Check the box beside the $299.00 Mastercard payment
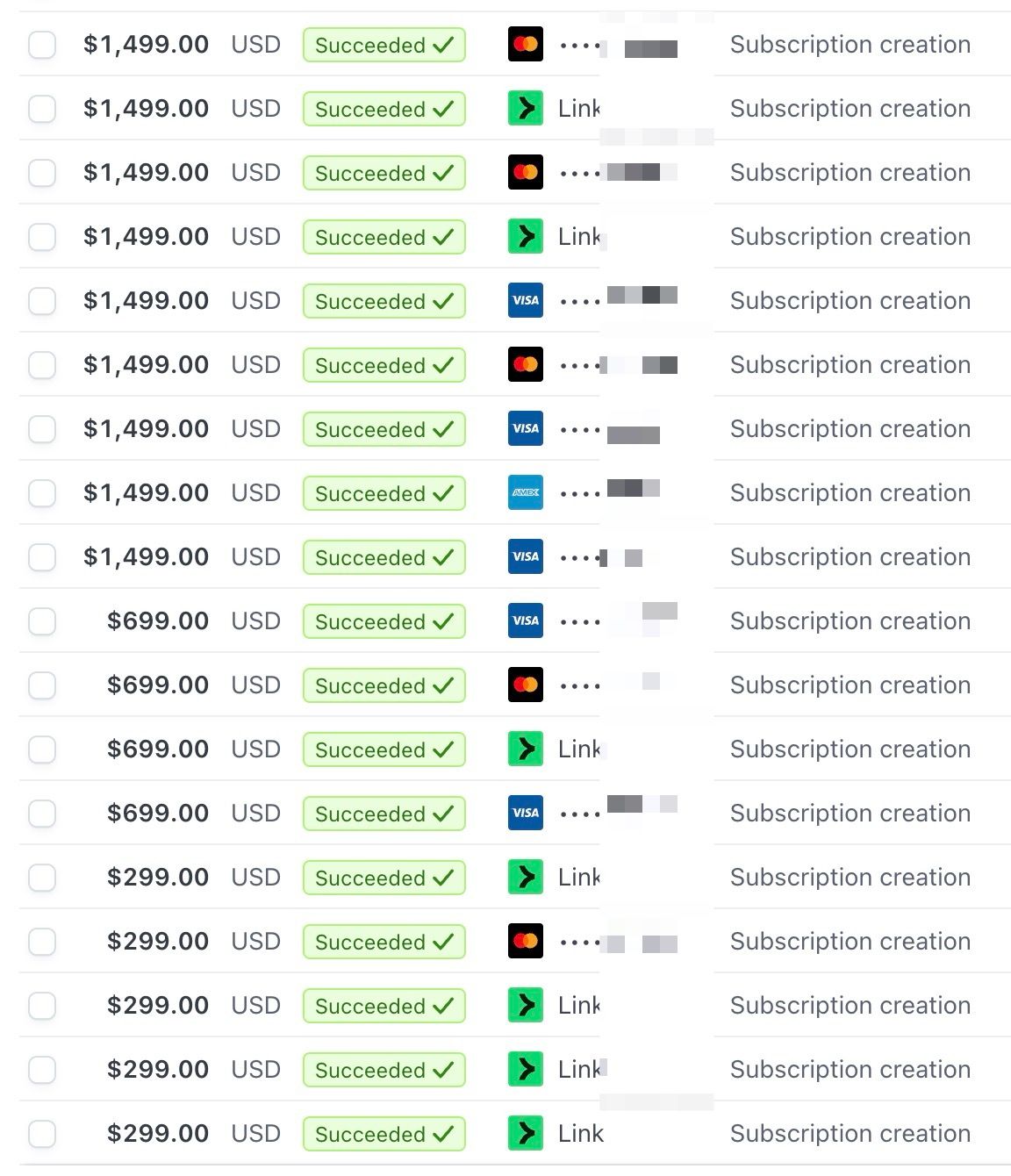The height and width of the screenshot is (1176, 1011). (42, 942)
